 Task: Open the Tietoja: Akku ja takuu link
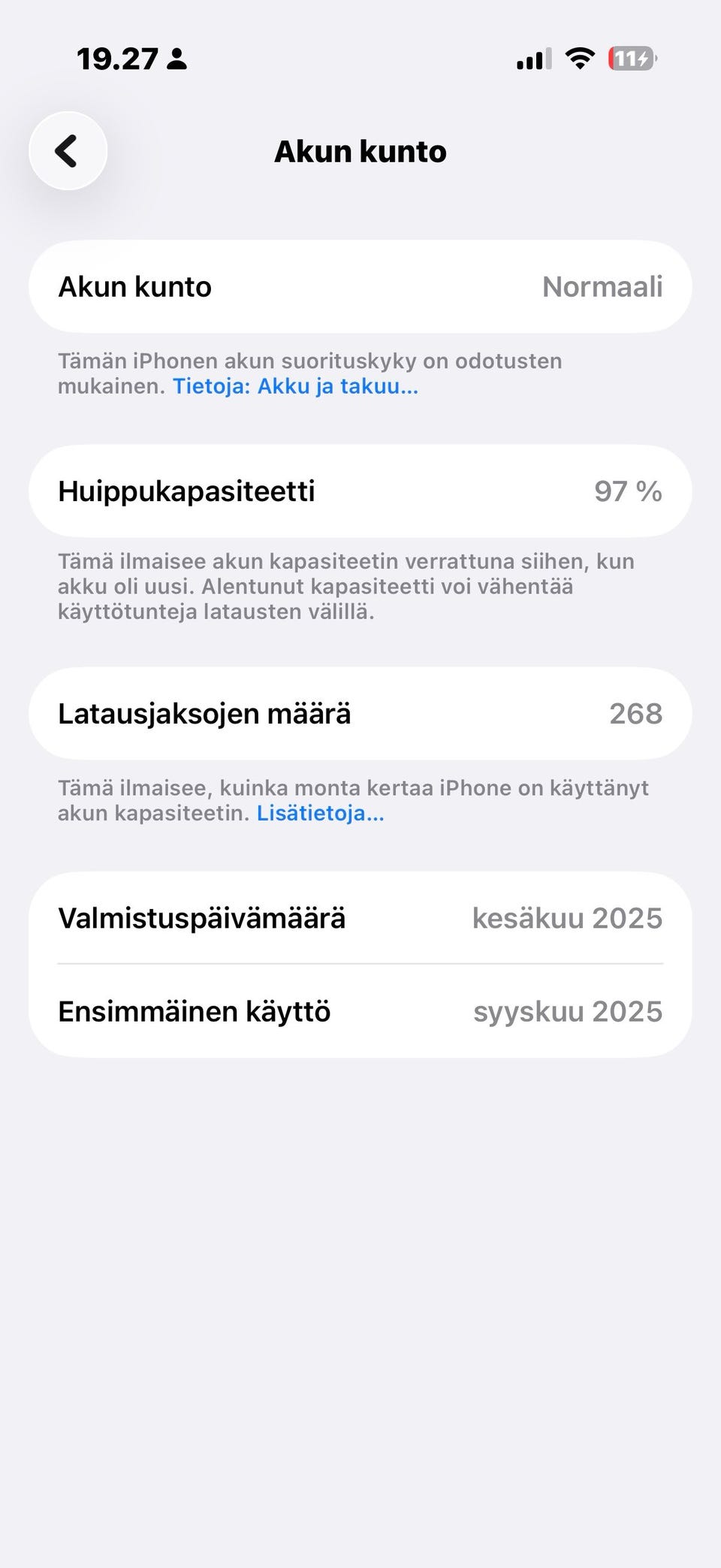click(295, 386)
